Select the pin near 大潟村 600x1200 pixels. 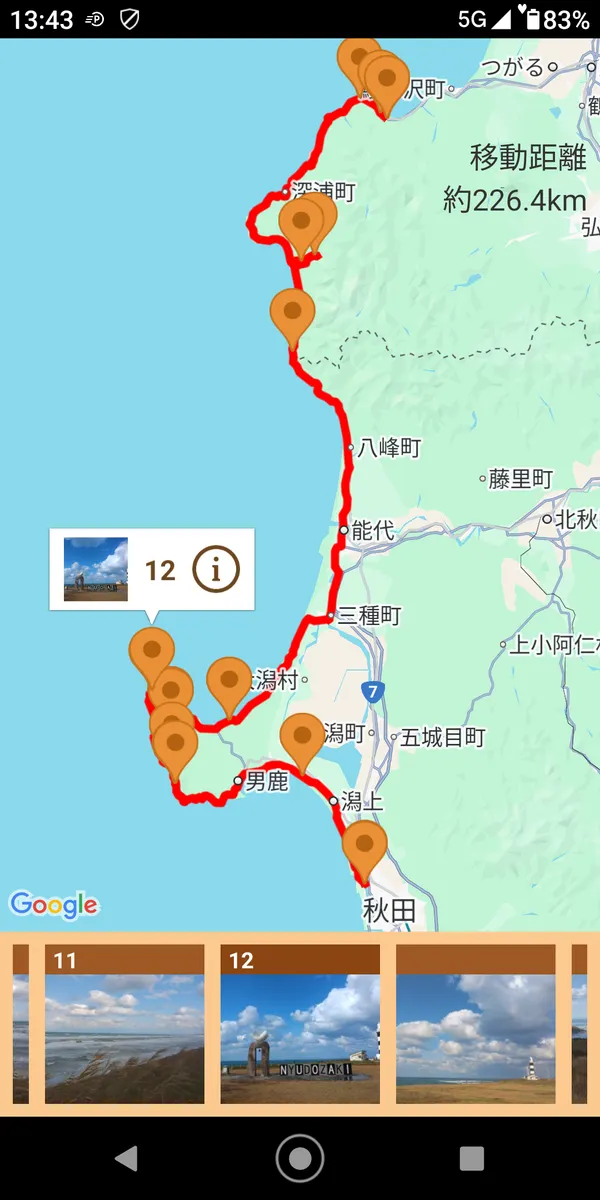[x=229, y=680]
